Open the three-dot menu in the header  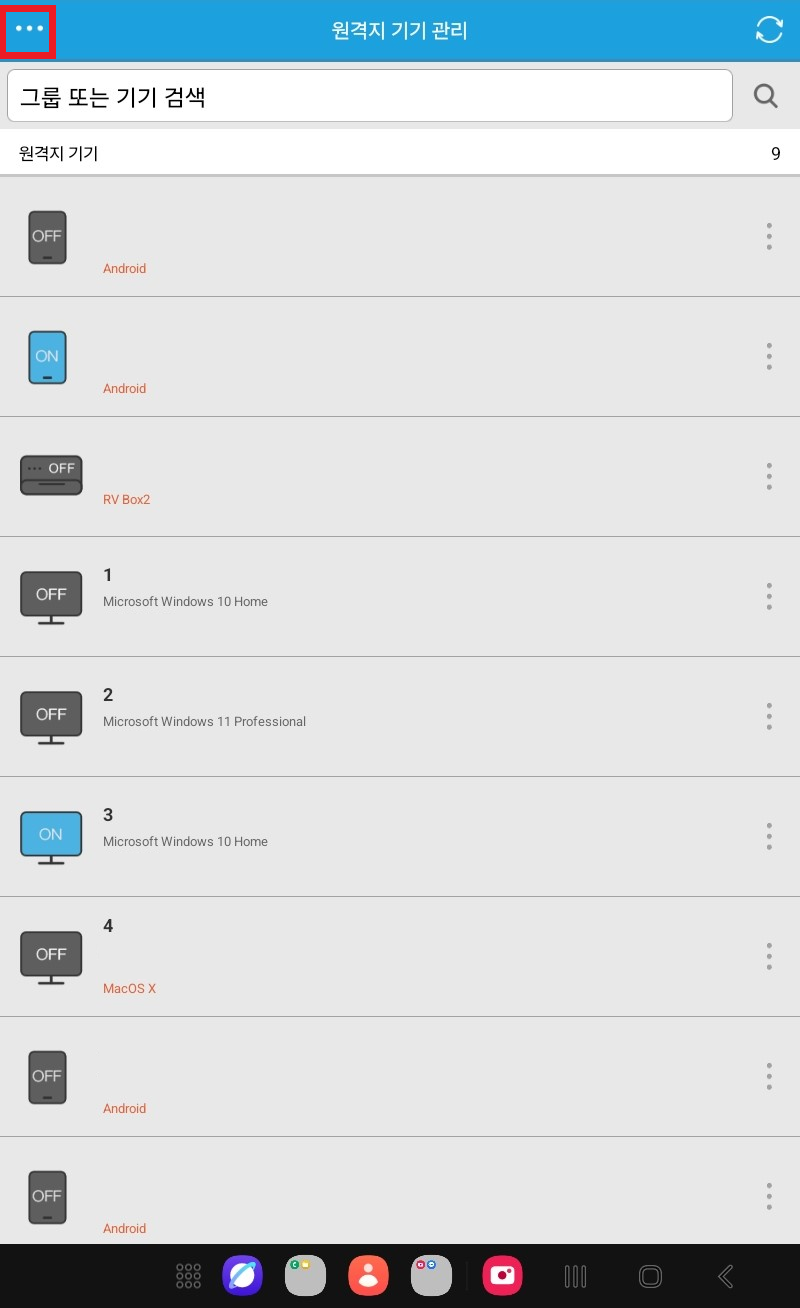[29, 30]
